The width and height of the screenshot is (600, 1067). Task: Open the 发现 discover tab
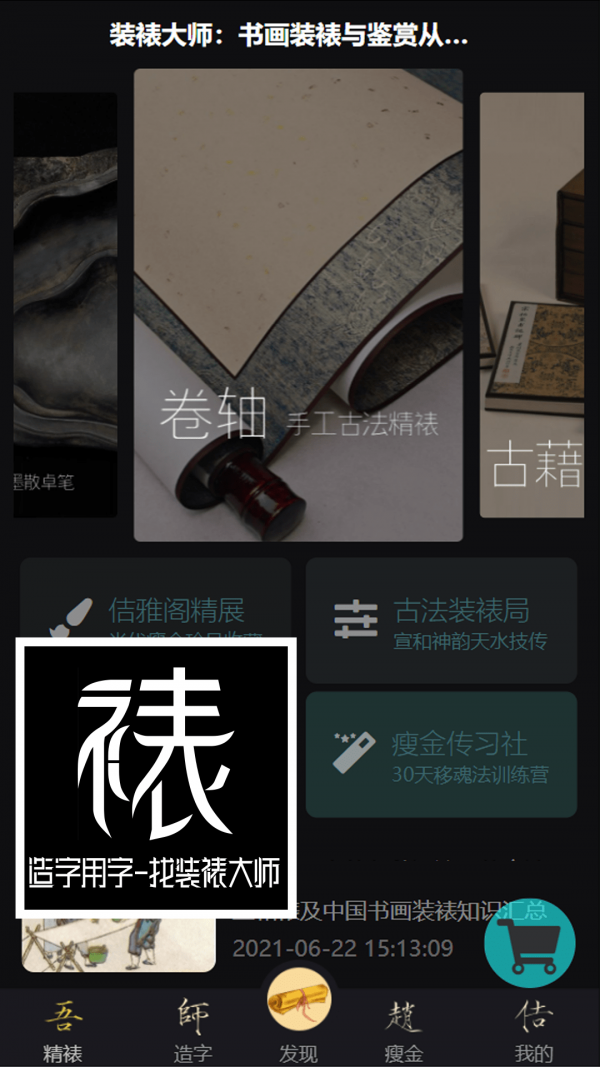click(298, 1025)
